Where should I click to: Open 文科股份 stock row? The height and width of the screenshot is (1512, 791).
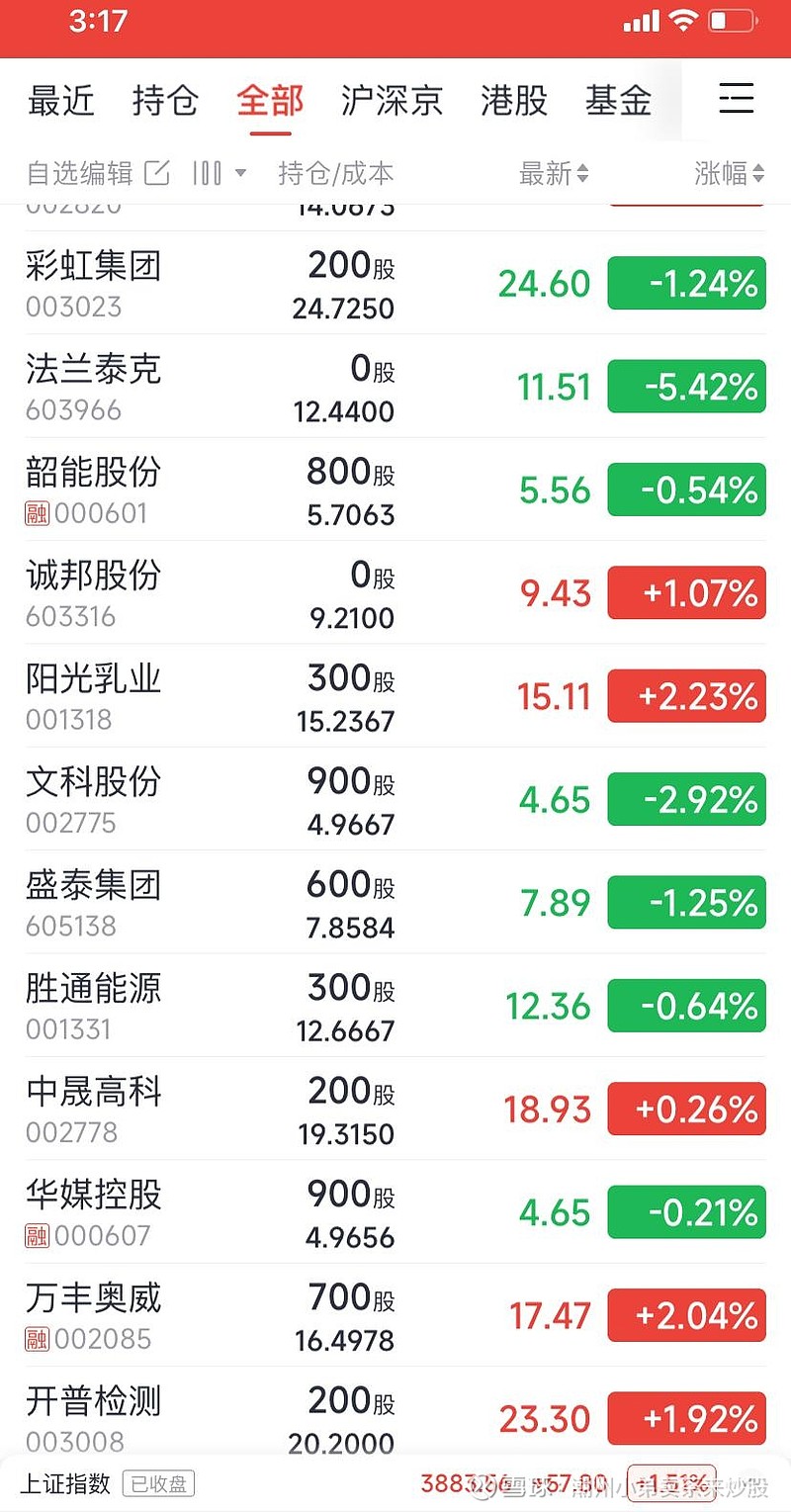coord(395,799)
